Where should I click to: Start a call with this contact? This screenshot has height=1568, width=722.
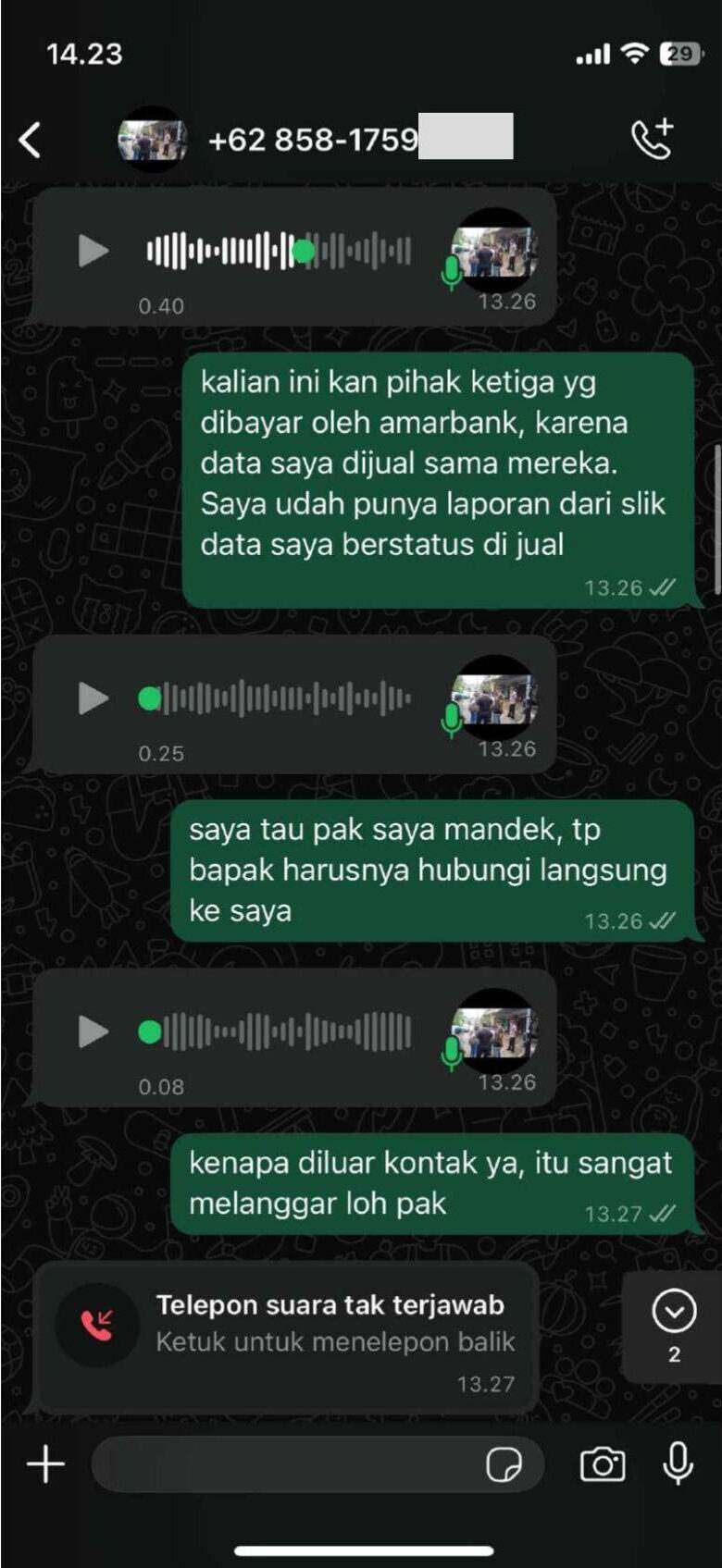tap(653, 139)
